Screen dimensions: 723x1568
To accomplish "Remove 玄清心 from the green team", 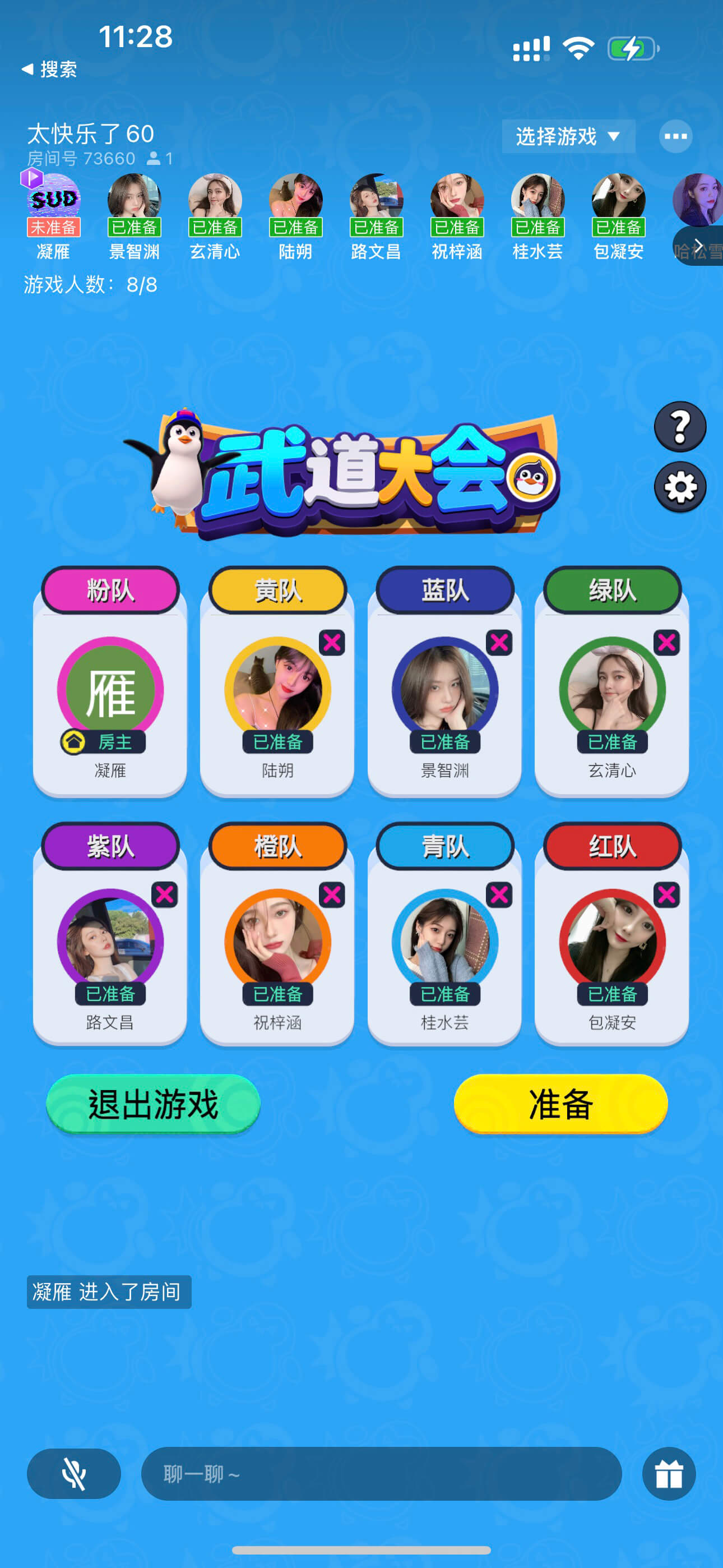I will pos(666,643).
